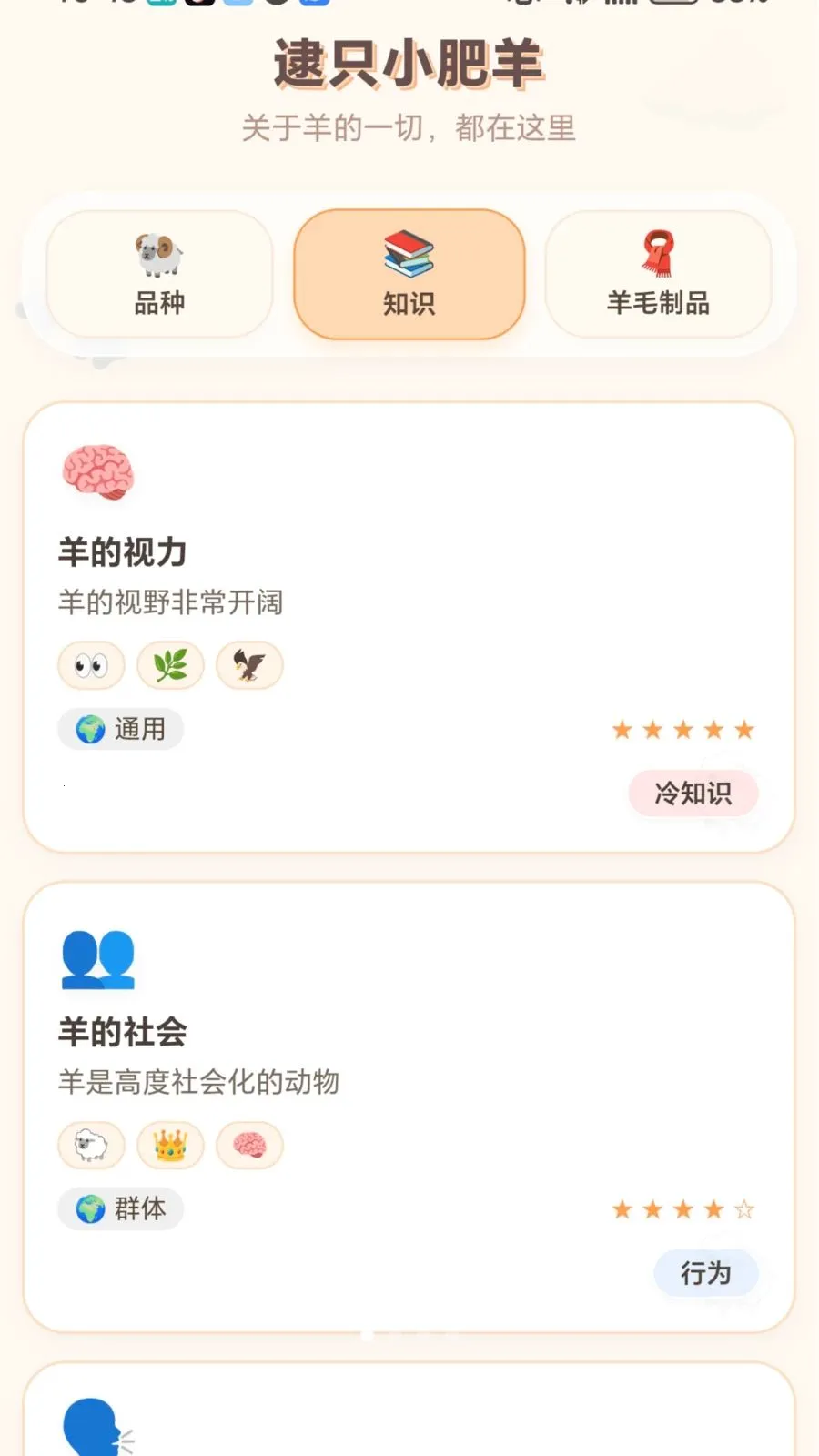Click the empty fifth star on 羊的社会 rating
Image resolution: width=819 pixels, height=1456 pixels.
745,1208
